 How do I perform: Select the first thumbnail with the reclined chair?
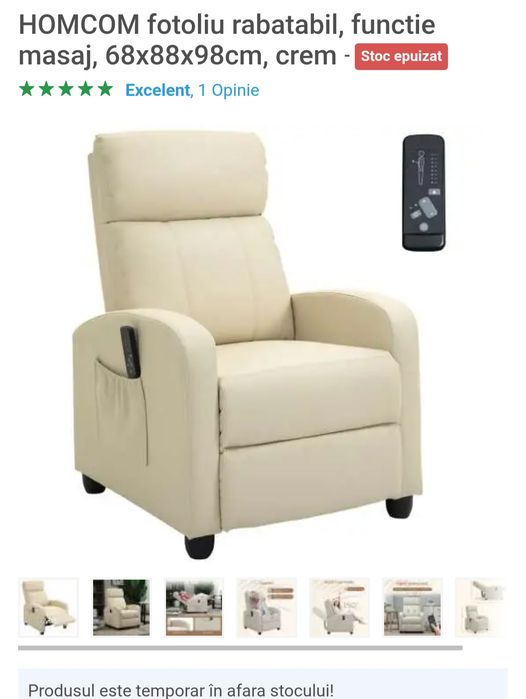[48, 607]
